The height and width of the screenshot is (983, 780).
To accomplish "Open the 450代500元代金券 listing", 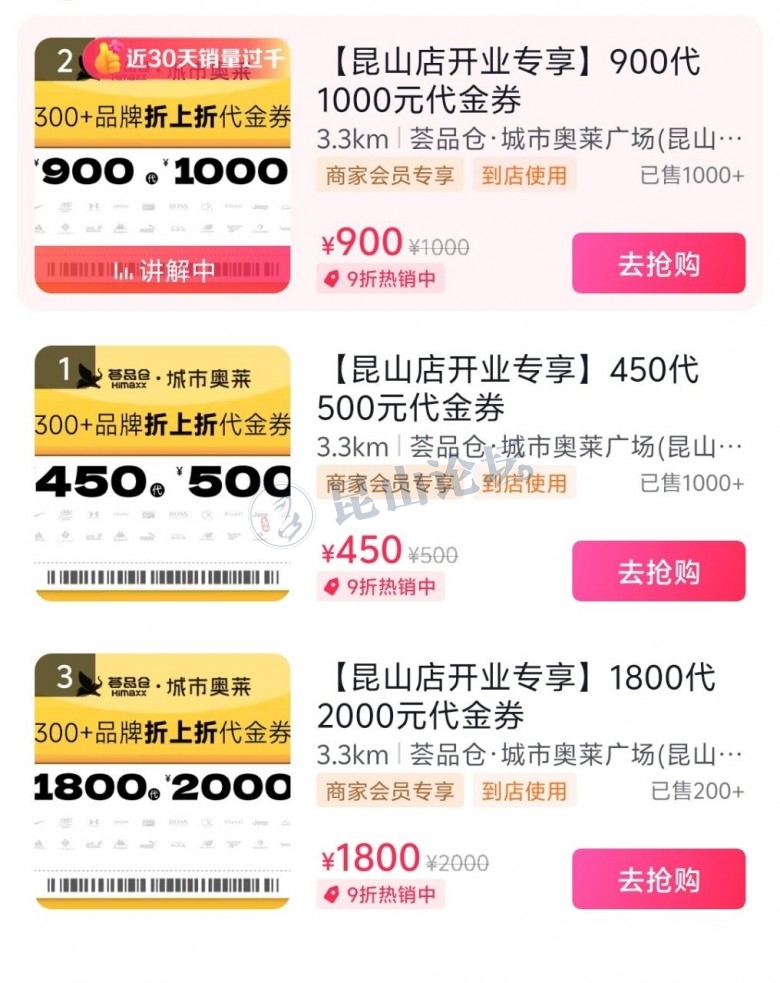I will coord(510,390).
